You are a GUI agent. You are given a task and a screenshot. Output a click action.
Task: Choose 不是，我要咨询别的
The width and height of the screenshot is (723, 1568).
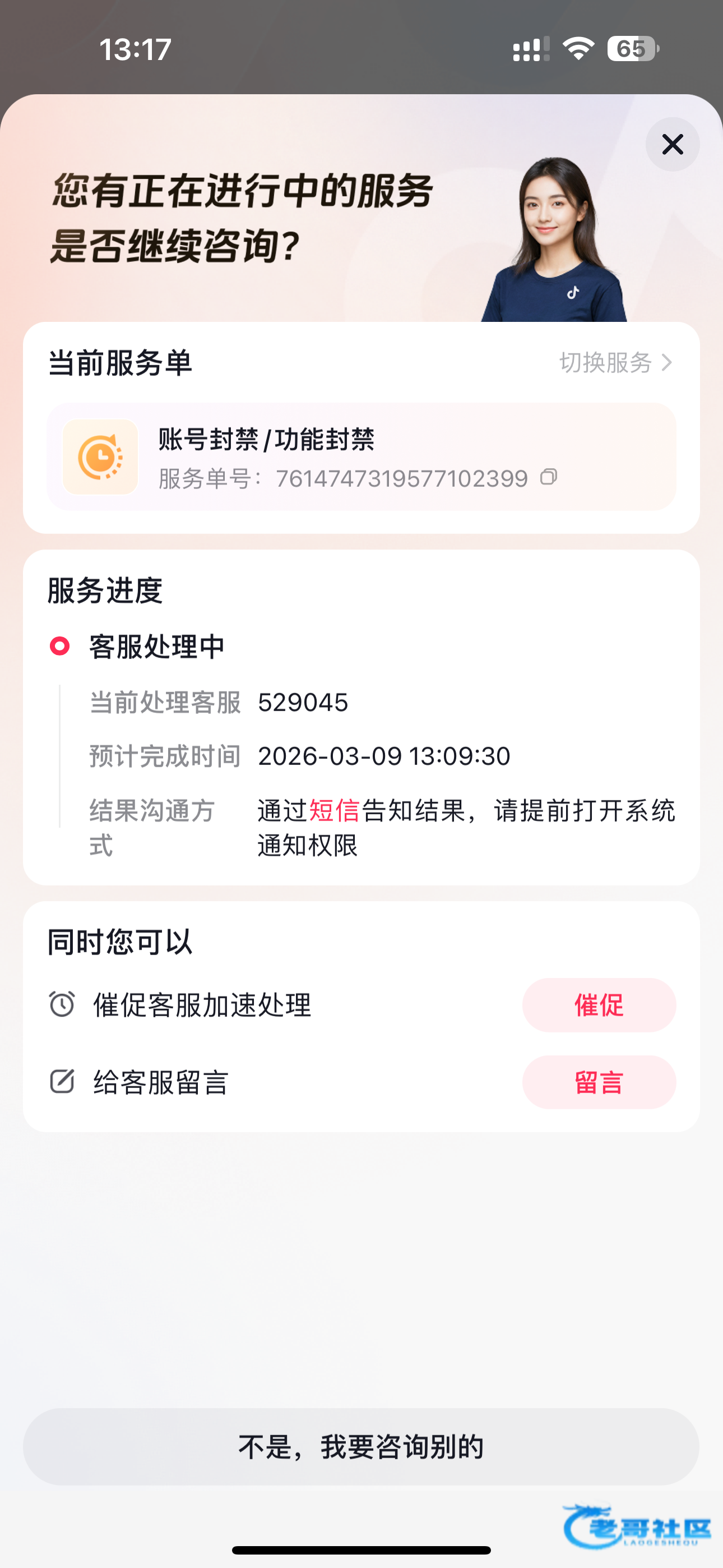[360, 1447]
